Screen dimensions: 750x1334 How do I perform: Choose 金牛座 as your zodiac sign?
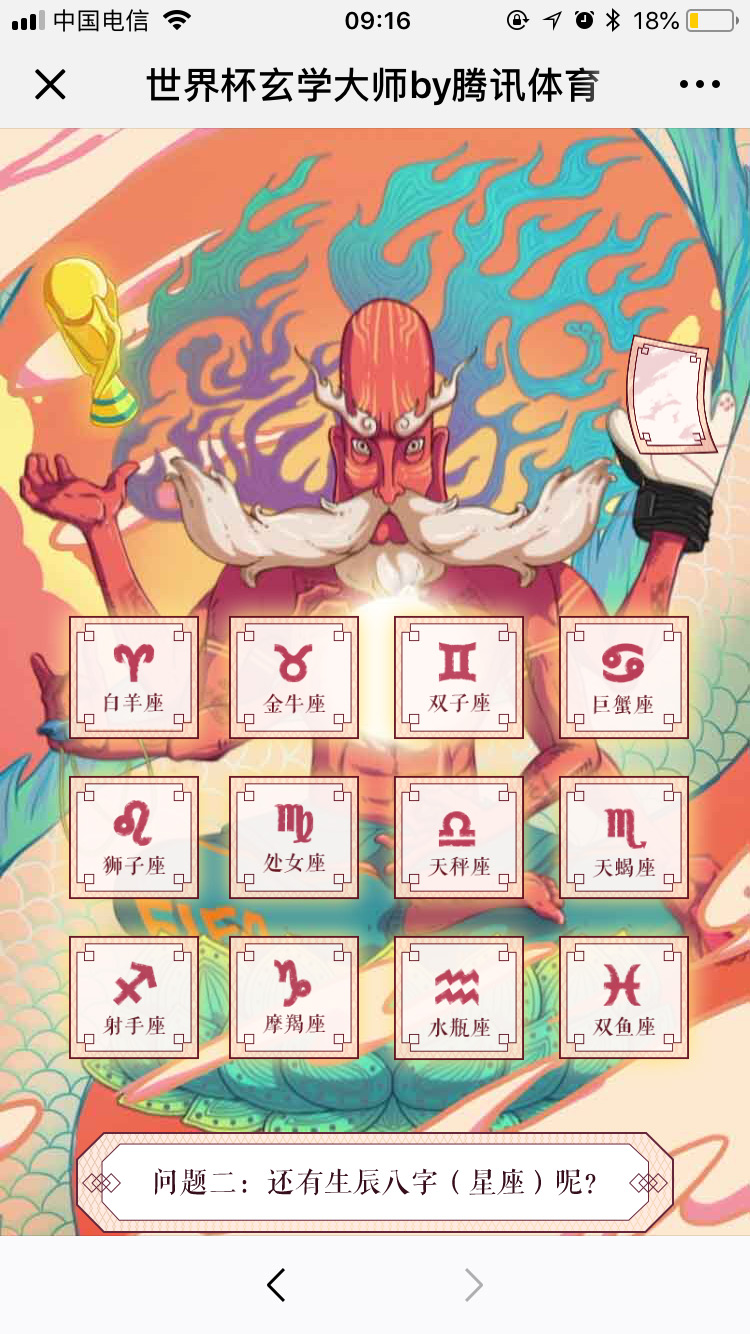tap(294, 677)
